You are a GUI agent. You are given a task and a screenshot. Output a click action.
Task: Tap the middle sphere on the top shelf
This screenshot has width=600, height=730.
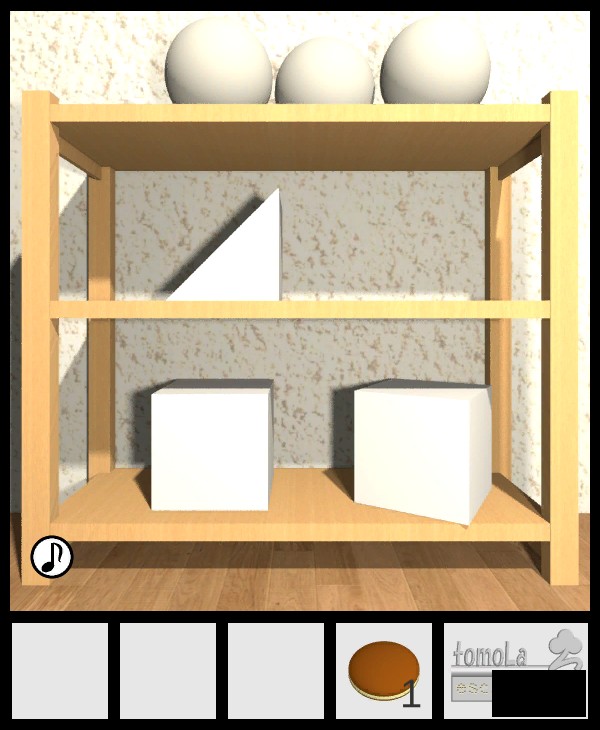click(x=324, y=73)
